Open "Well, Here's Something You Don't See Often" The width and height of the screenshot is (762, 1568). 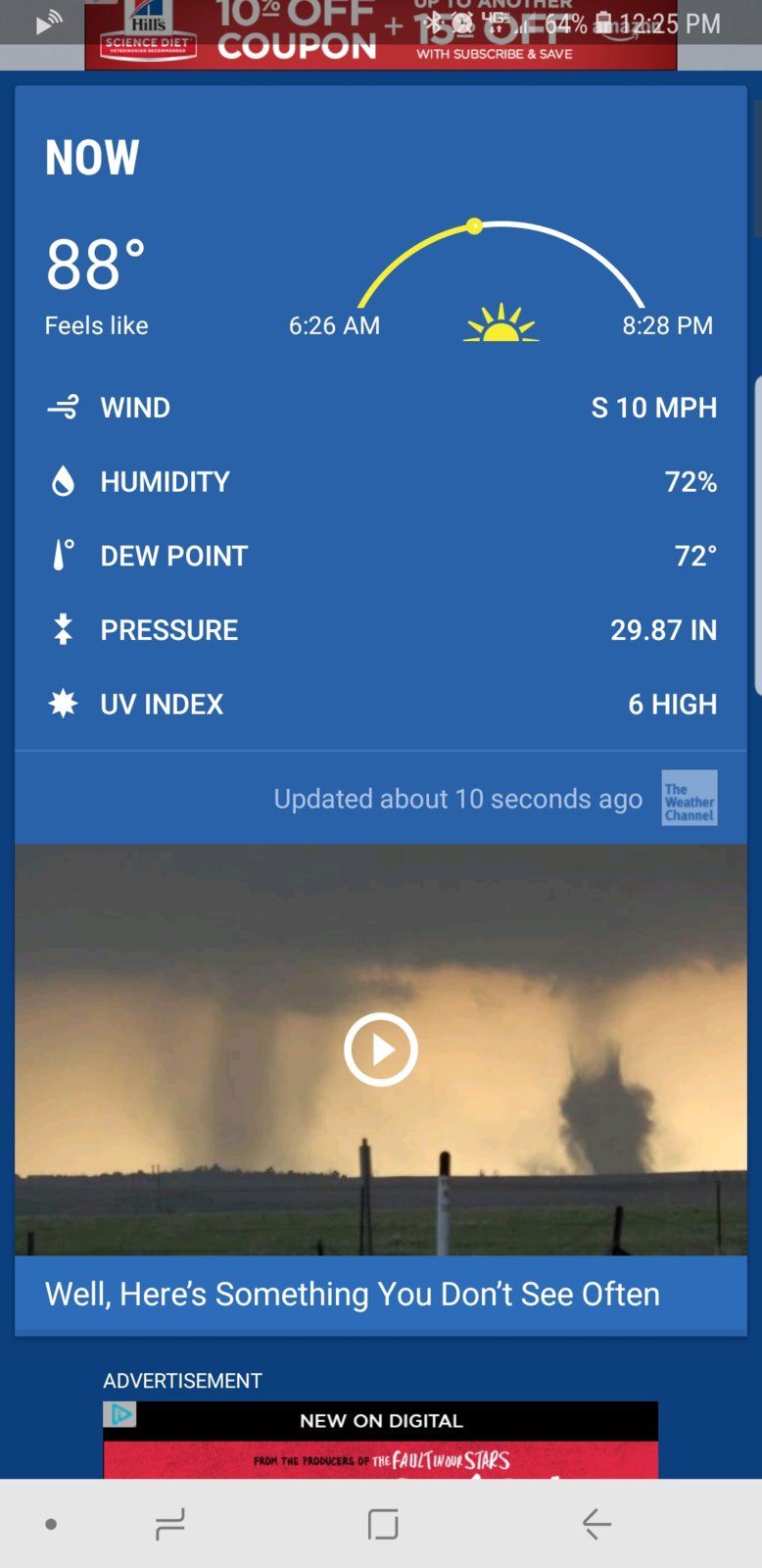click(351, 1294)
